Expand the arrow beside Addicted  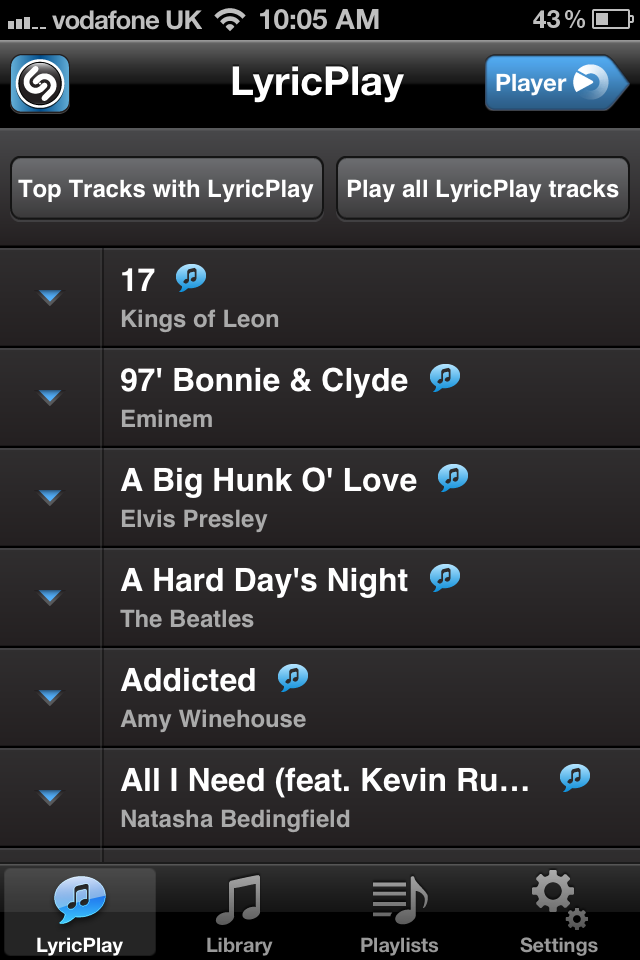(x=50, y=697)
